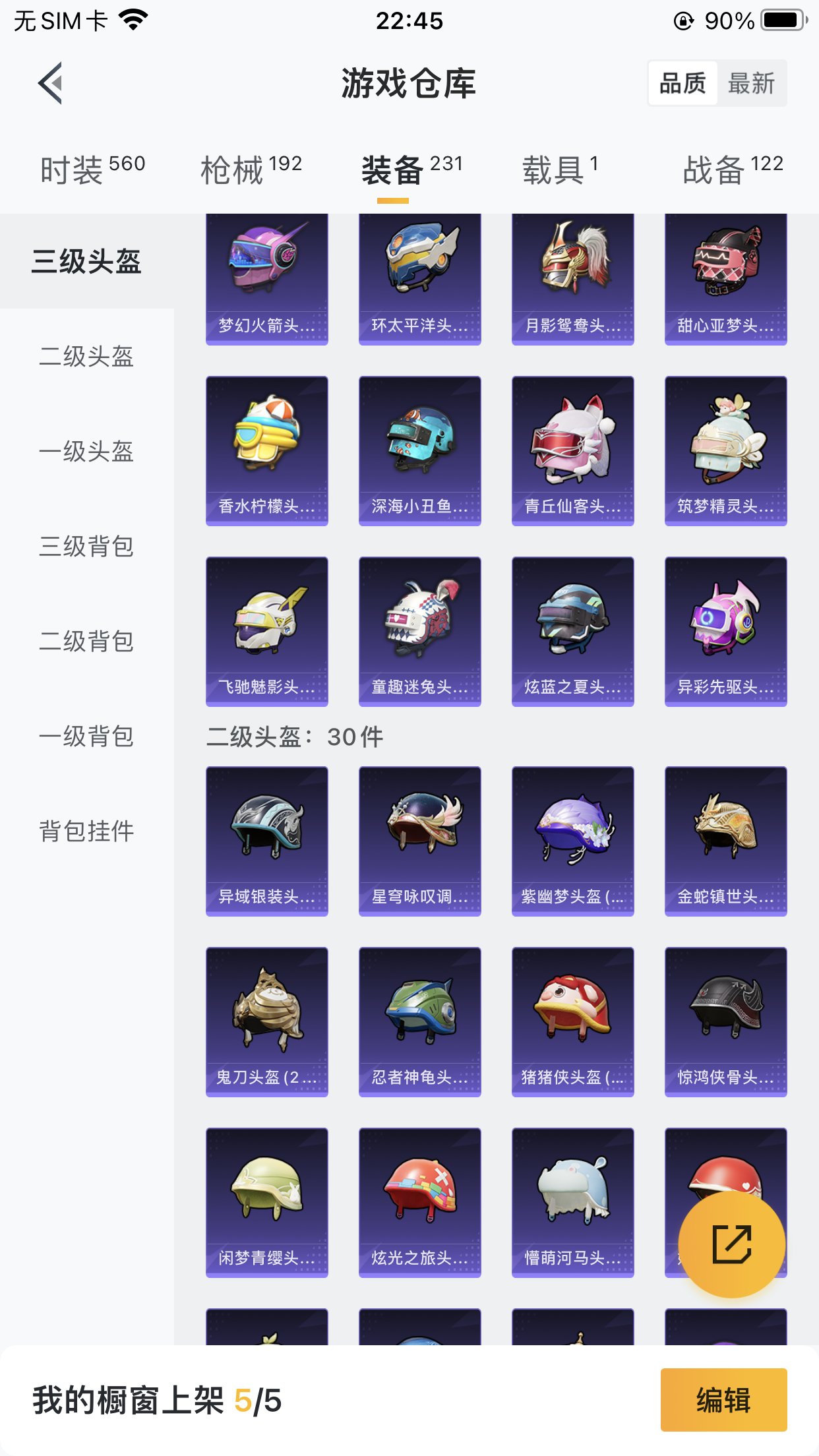This screenshot has width=819, height=1456.
Task: Tap the orange floating share button
Action: pyautogui.click(x=731, y=1244)
